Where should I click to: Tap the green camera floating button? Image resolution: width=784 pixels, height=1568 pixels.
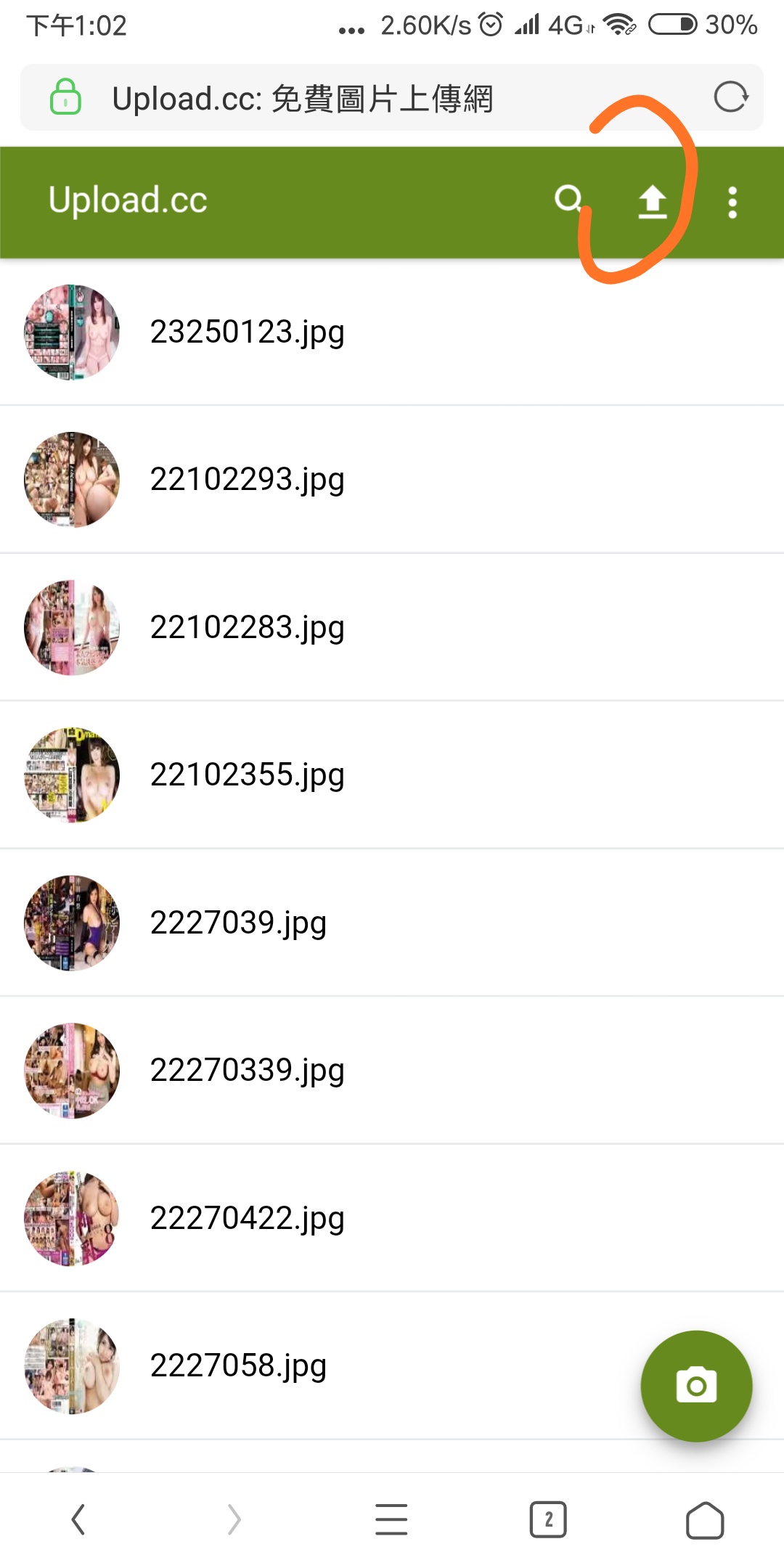pos(696,1386)
